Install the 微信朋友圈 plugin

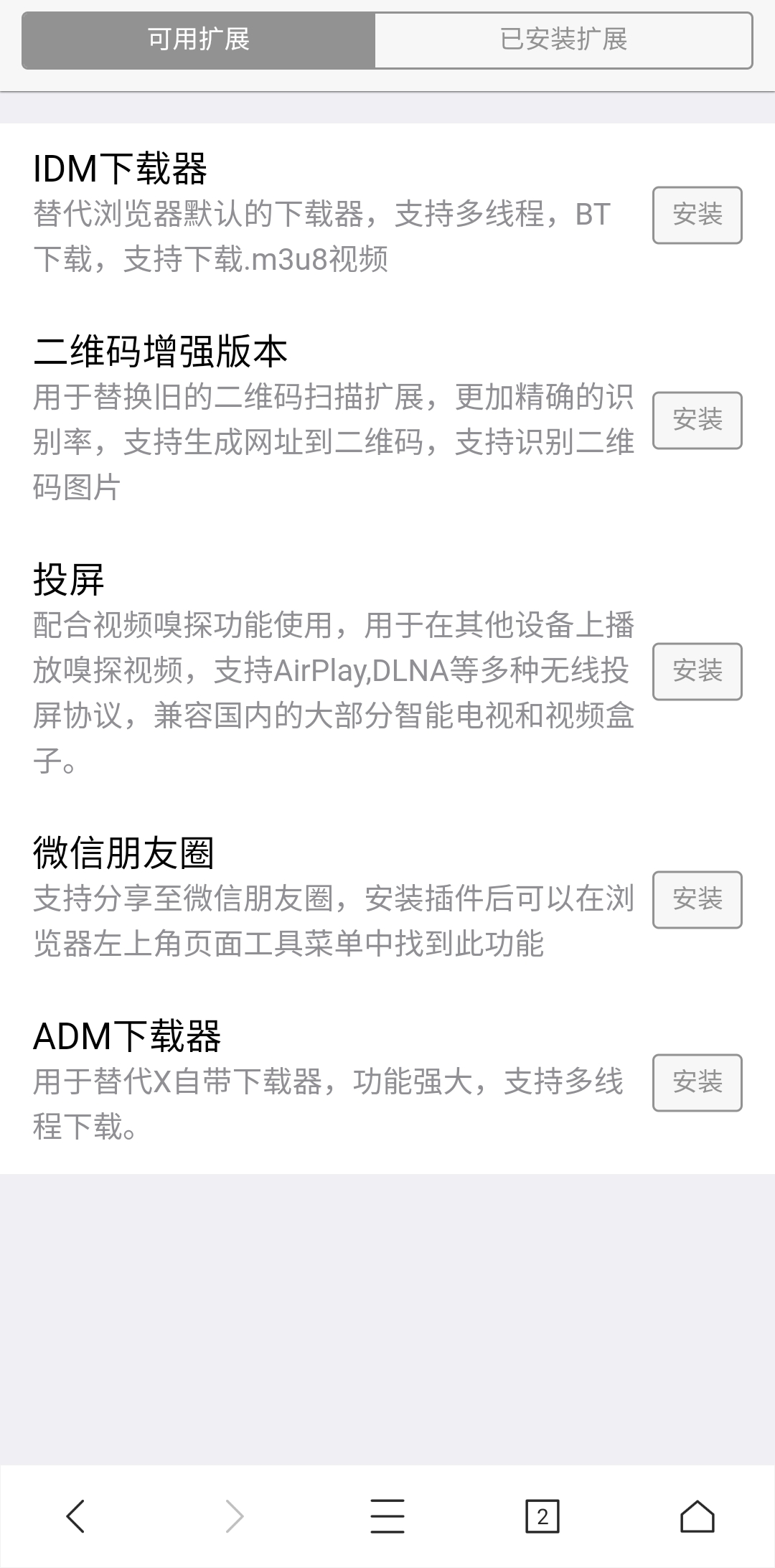tap(696, 899)
